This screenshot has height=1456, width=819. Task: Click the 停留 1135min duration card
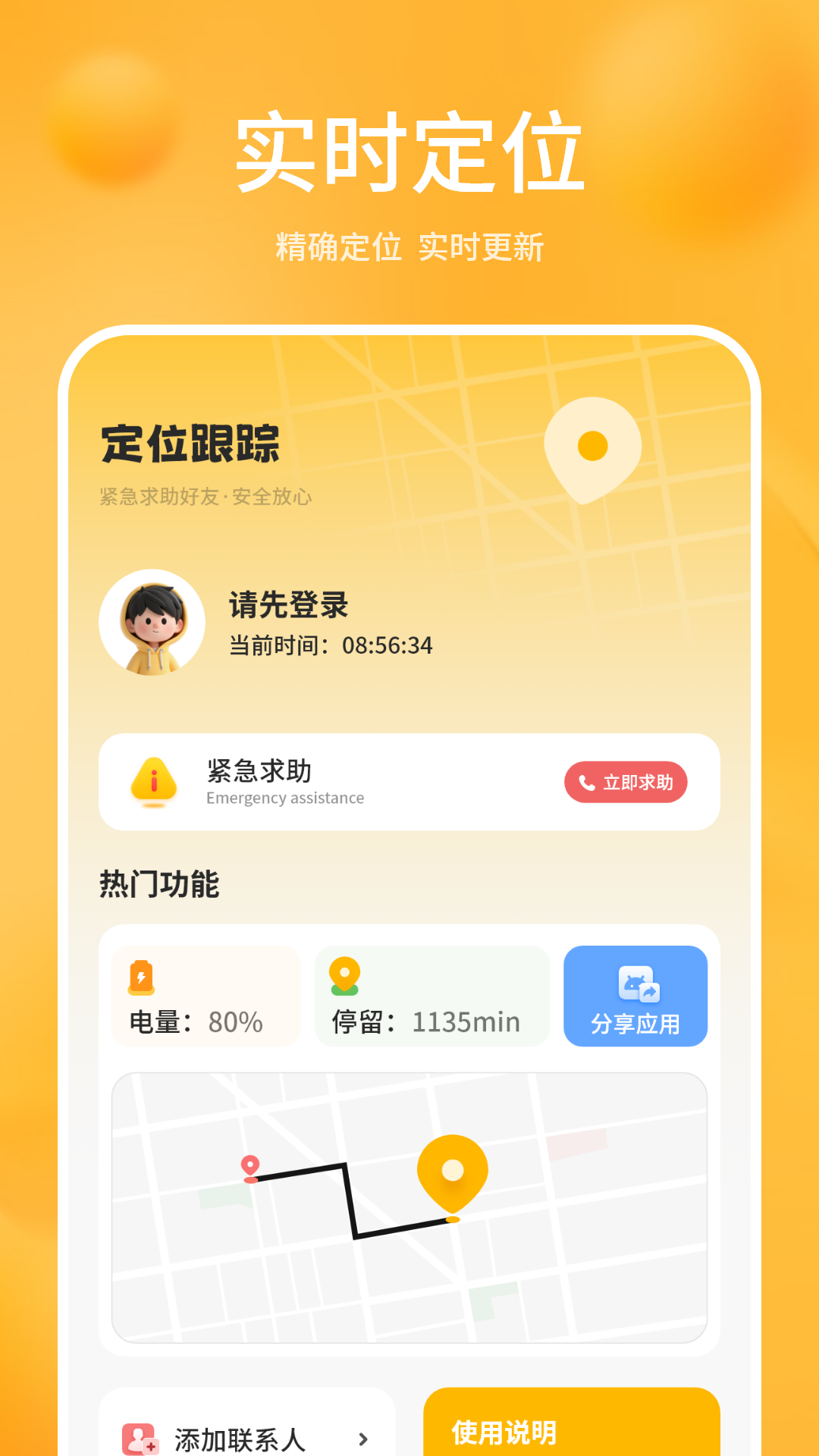(x=432, y=996)
